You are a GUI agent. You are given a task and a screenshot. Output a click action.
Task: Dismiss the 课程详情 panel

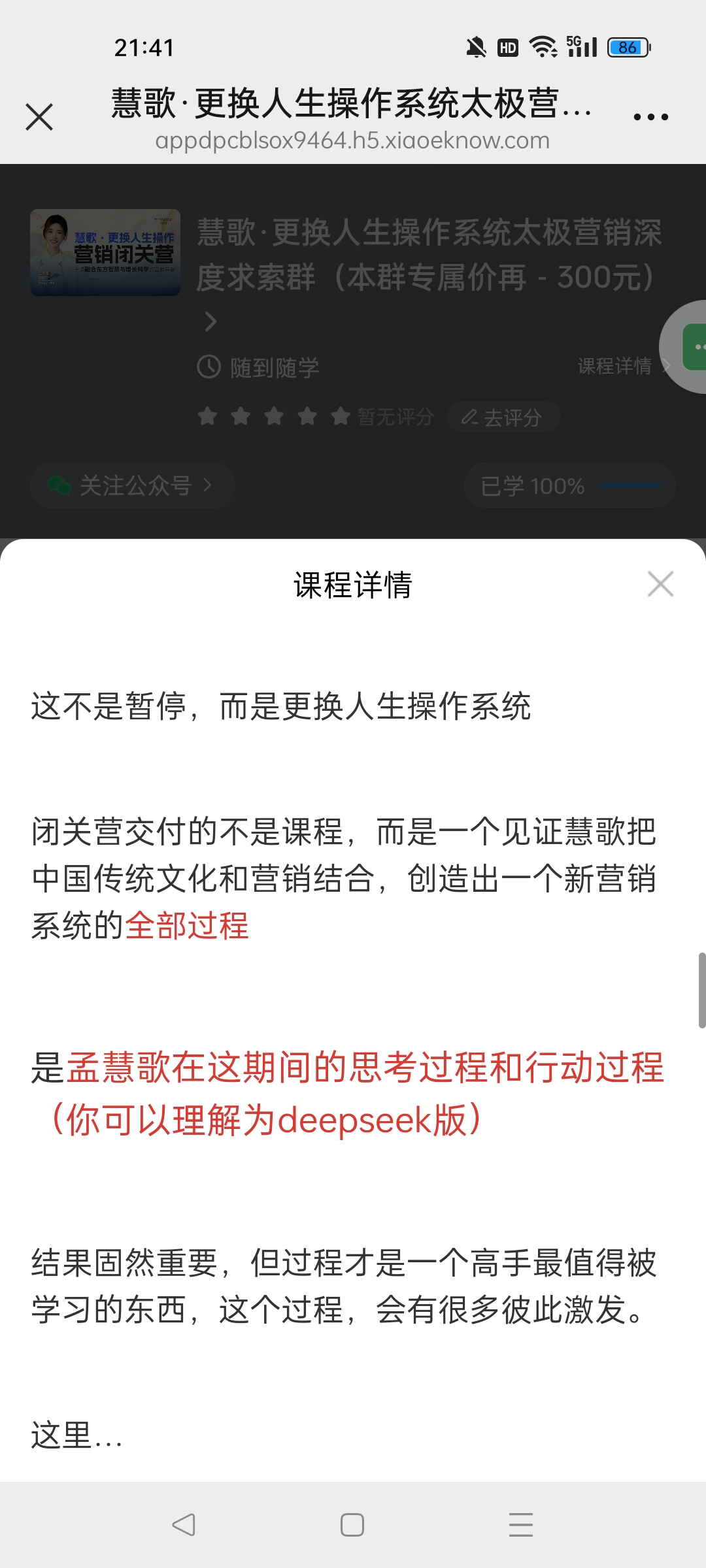click(x=660, y=584)
